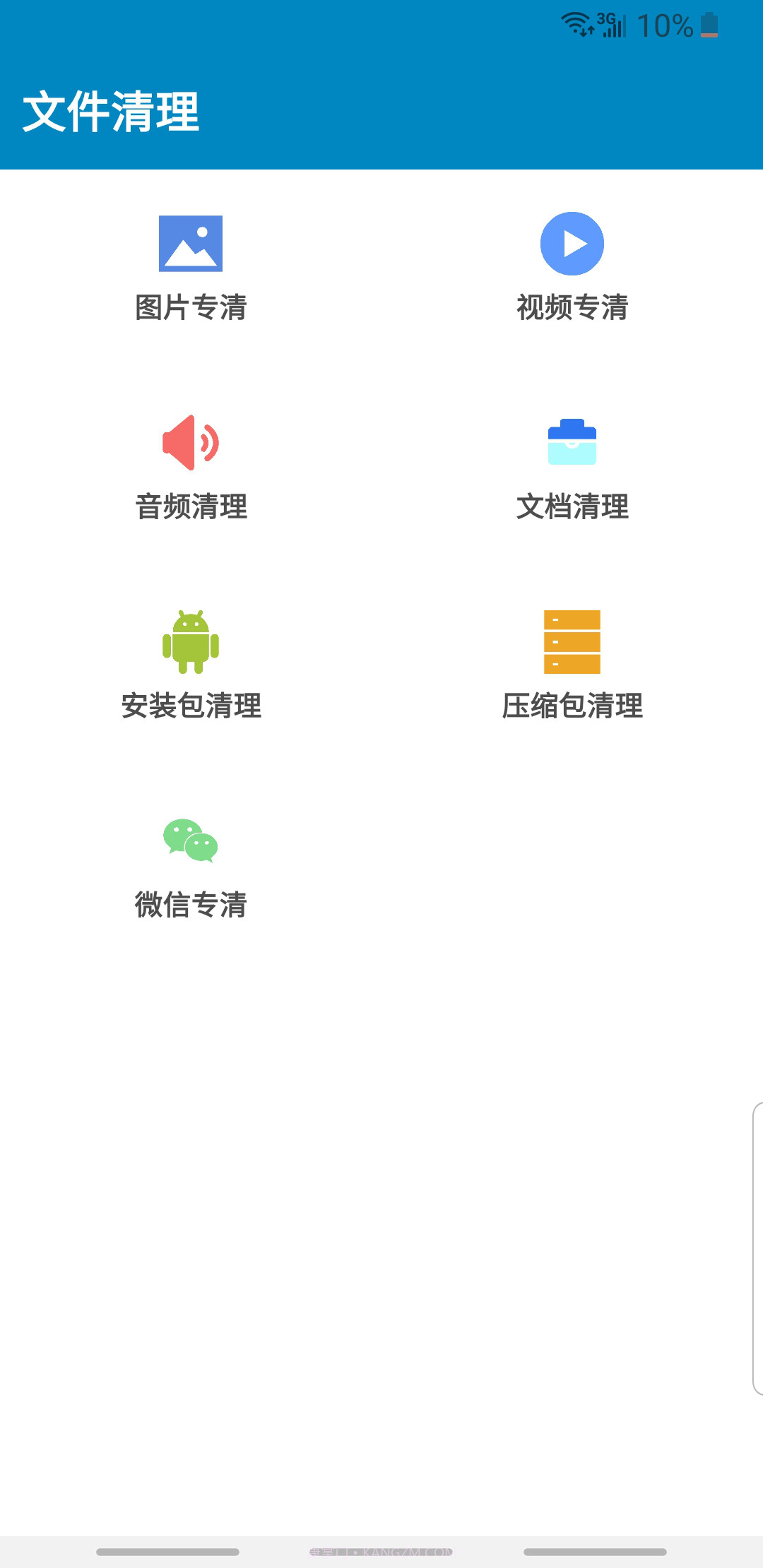Click the 安装包清理 label text
763x1568 pixels.
point(191,705)
